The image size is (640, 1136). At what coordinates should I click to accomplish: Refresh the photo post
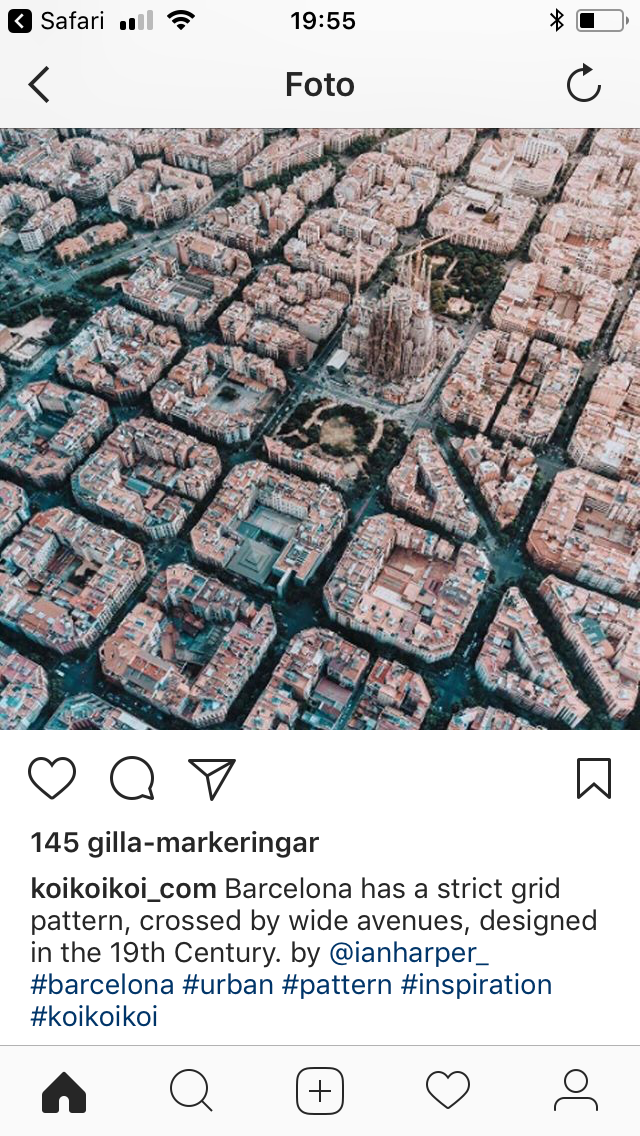[x=583, y=85]
